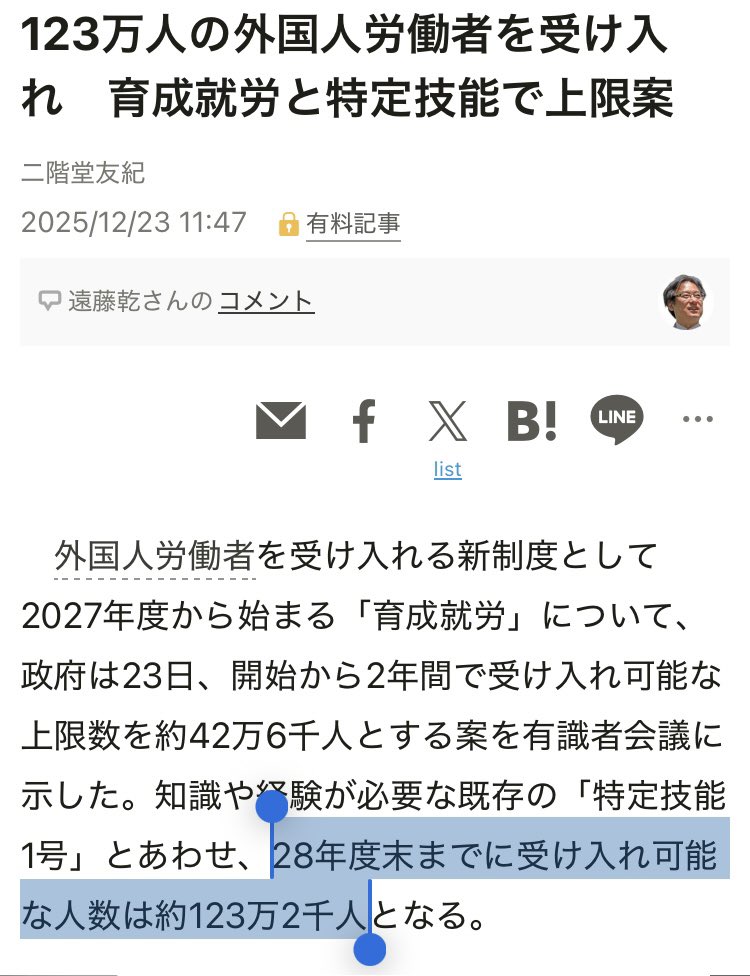Share the article by email
The height and width of the screenshot is (976, 750).
281,423
